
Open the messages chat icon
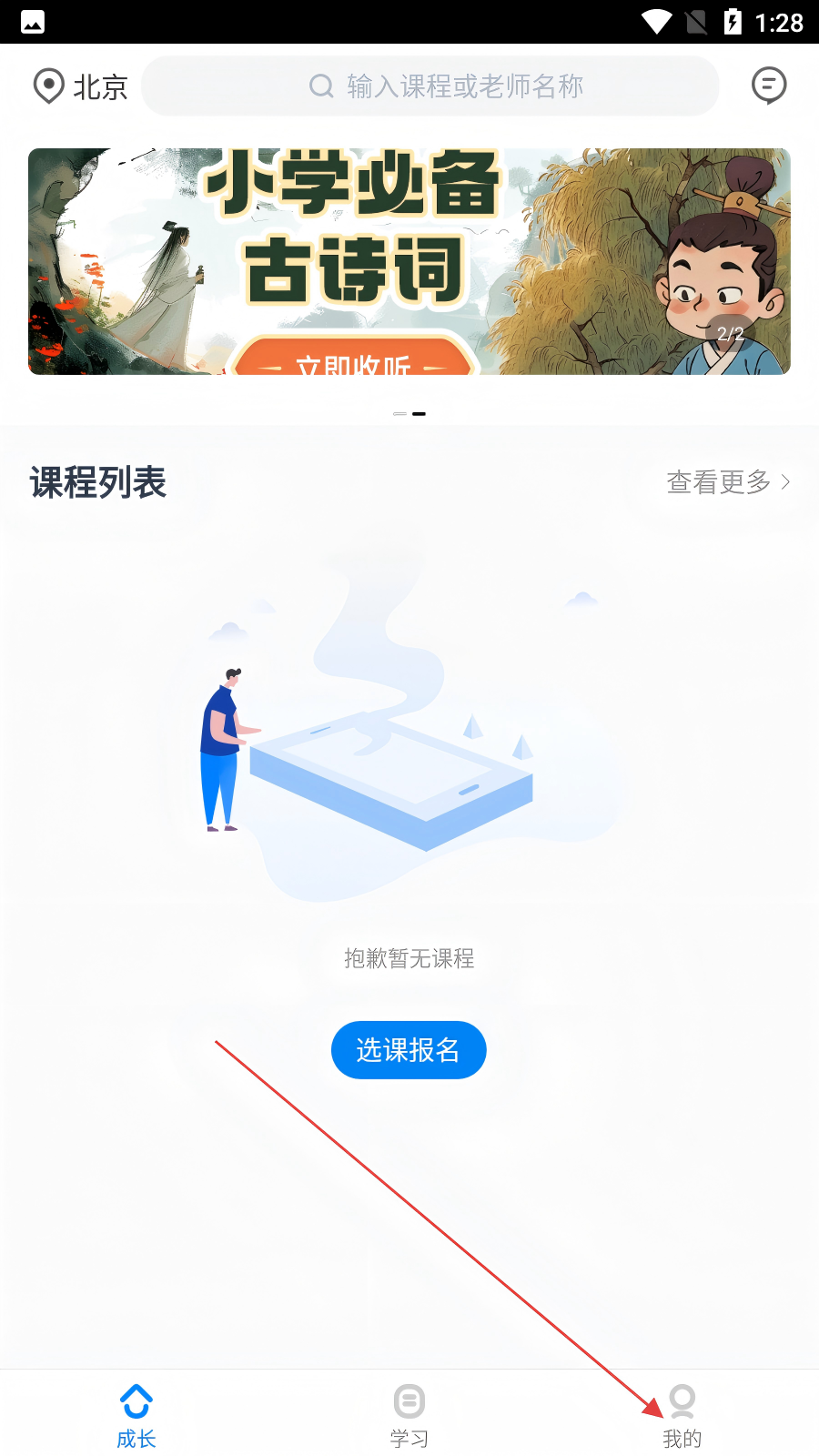[768, 86]
